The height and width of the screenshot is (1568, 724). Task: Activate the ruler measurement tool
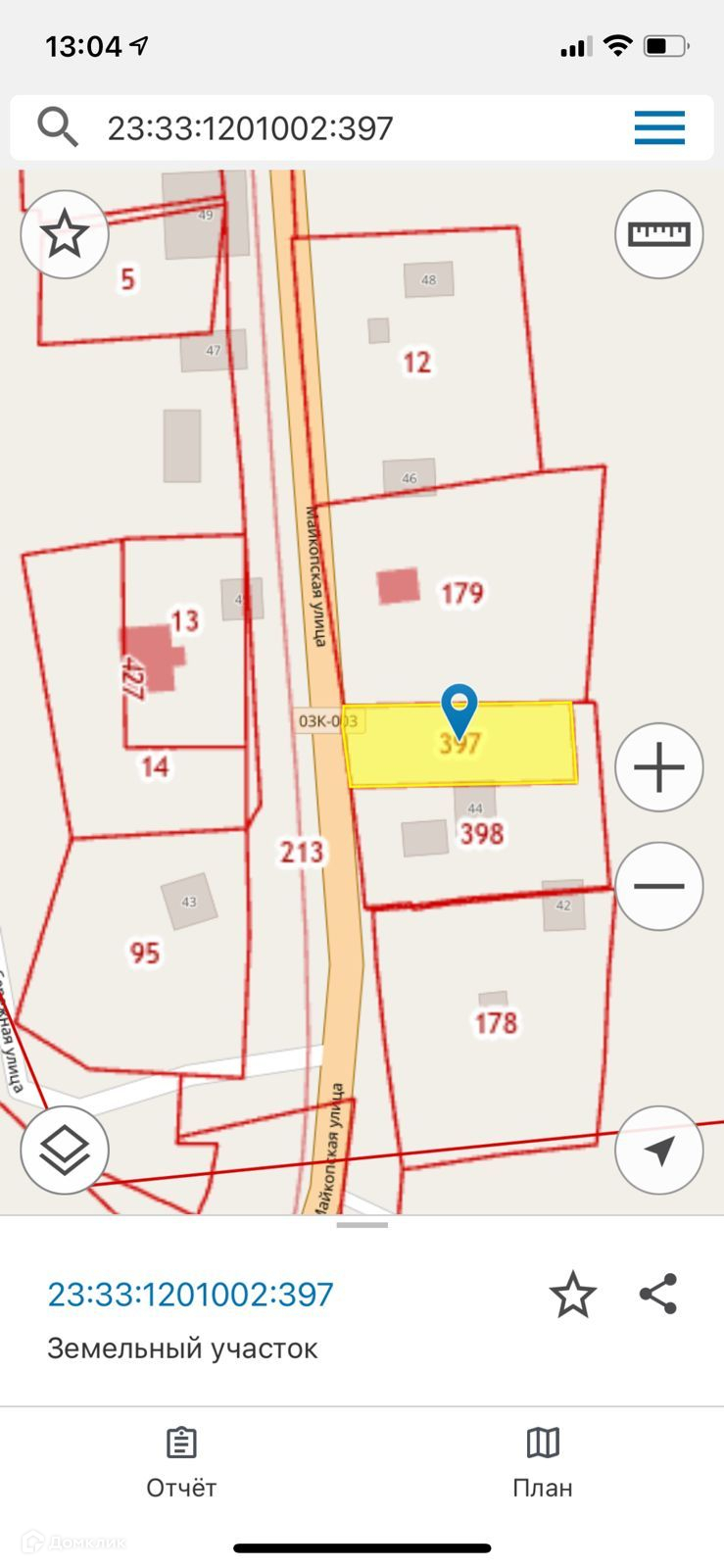658,234
